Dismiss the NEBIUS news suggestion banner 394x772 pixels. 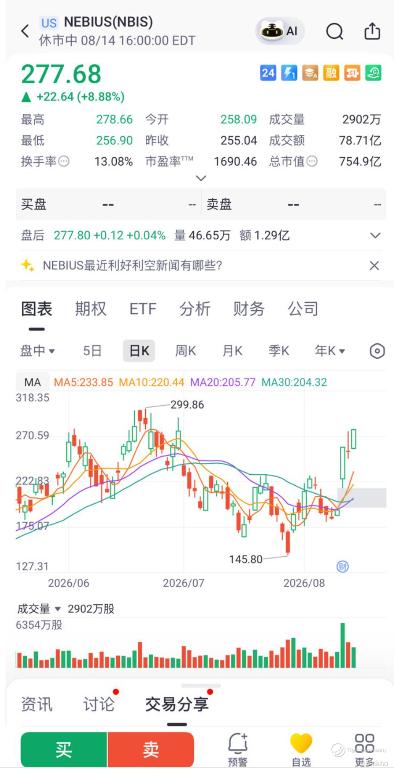click(x=374, y=266)
